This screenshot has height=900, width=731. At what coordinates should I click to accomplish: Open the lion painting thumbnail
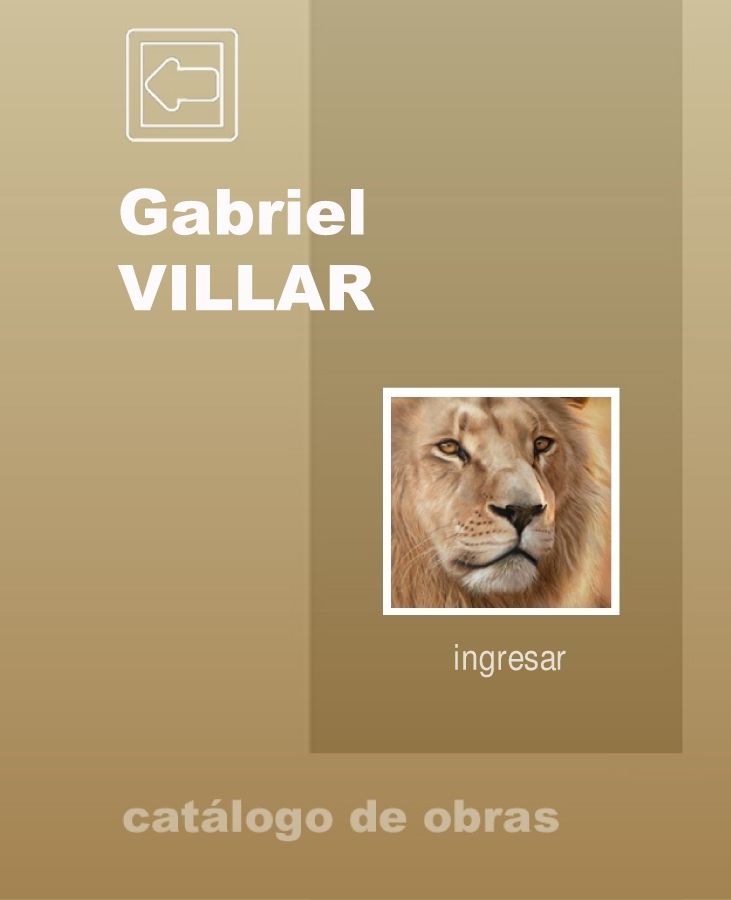pos(501,501)
